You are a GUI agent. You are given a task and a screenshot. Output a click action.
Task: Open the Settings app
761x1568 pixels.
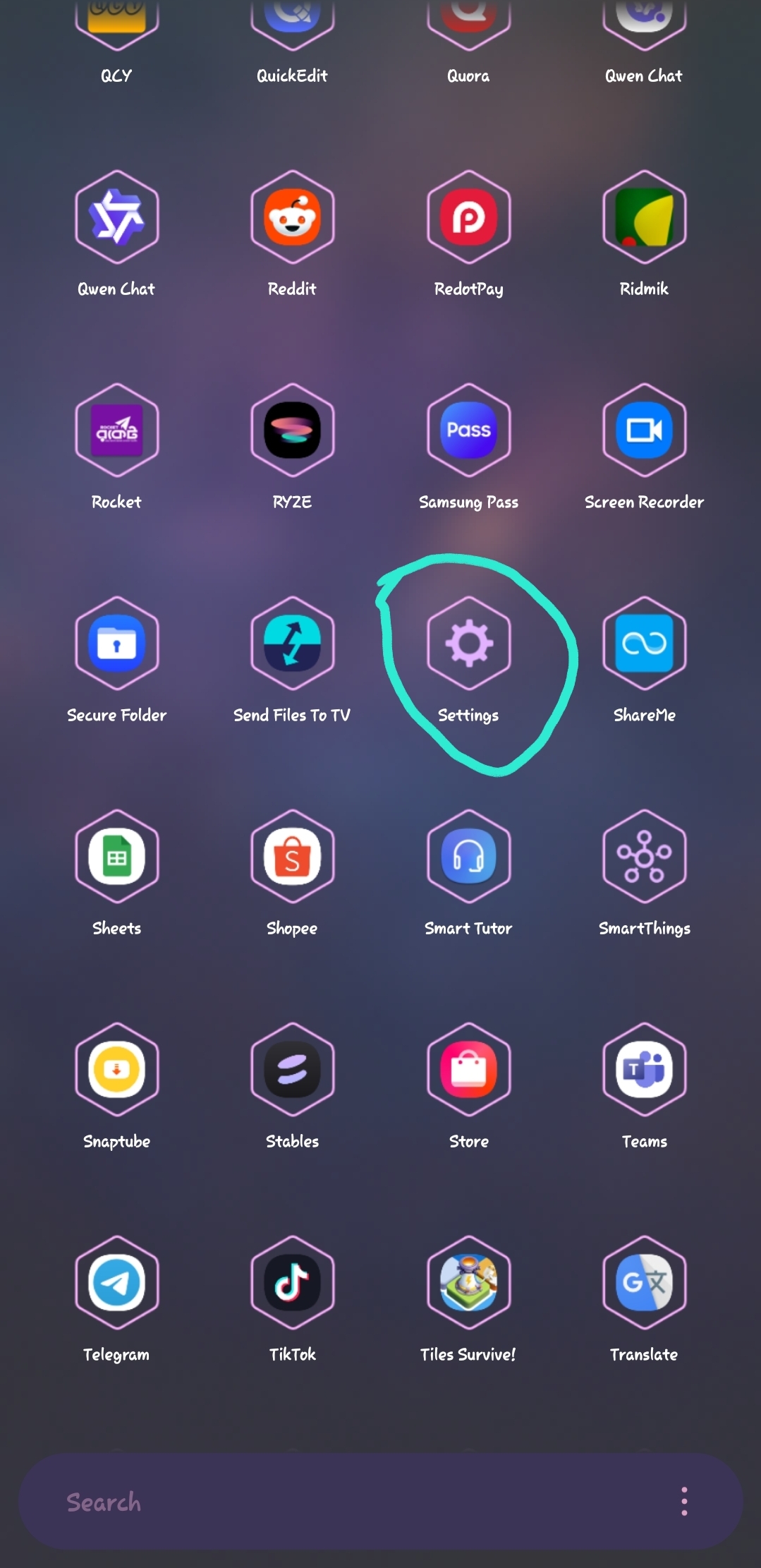click(468, 643)
